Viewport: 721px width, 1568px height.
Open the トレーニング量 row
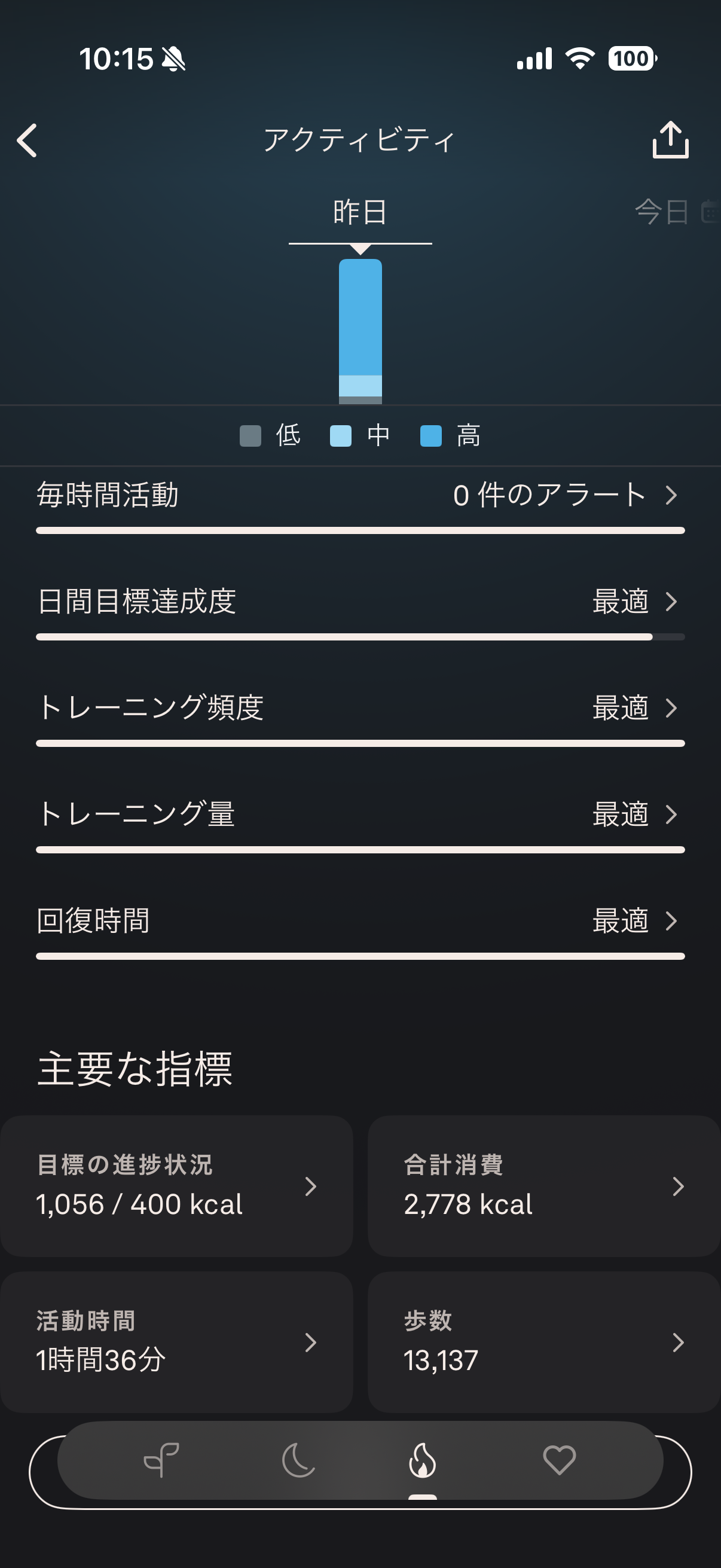point(360,814)
